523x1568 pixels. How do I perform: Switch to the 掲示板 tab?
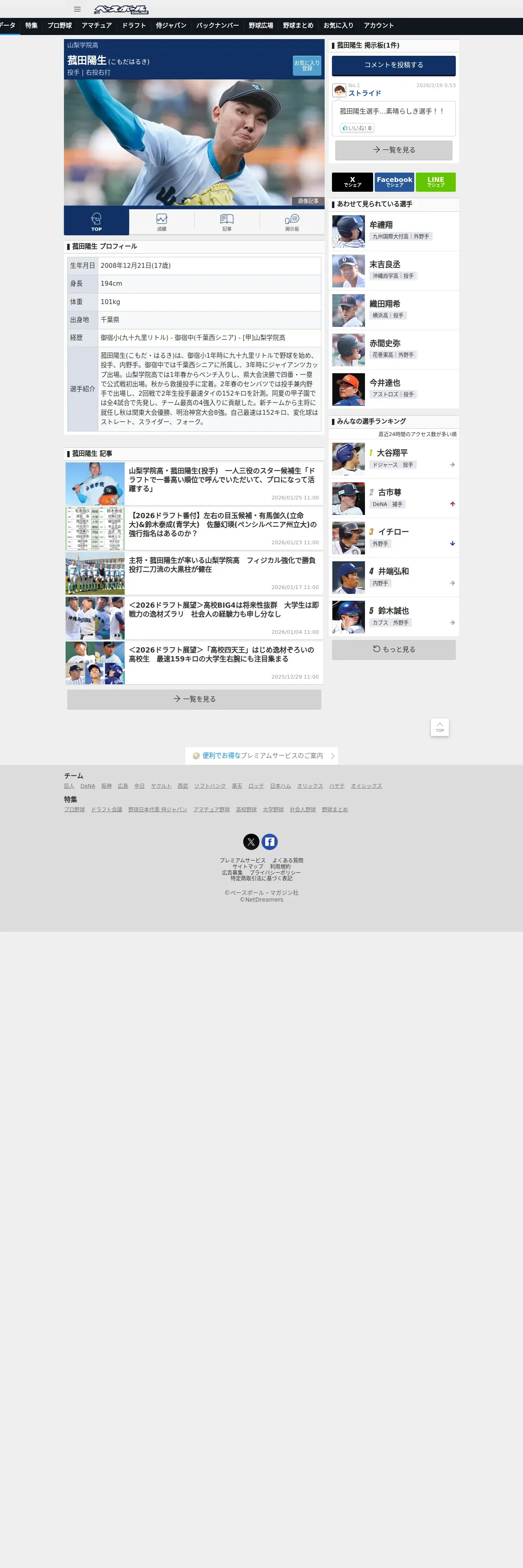tap(292, 222)
